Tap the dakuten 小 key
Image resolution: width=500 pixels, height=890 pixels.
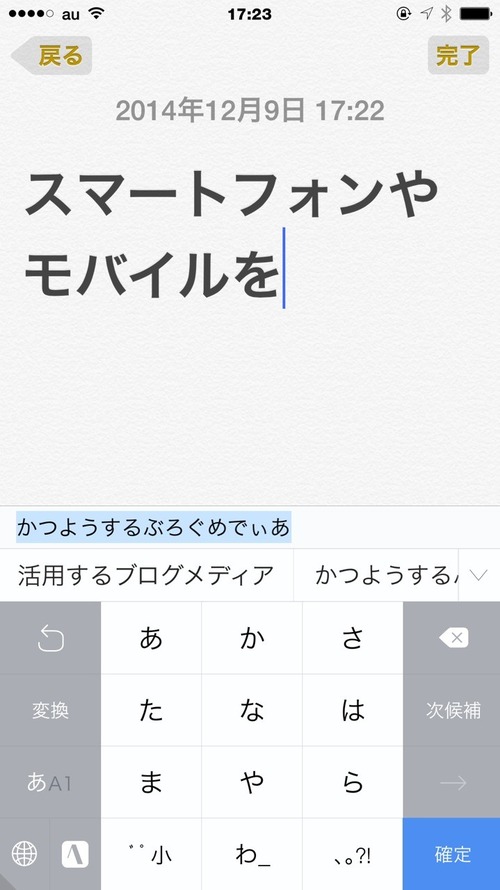pyautogui.click(x=151, y=854)
